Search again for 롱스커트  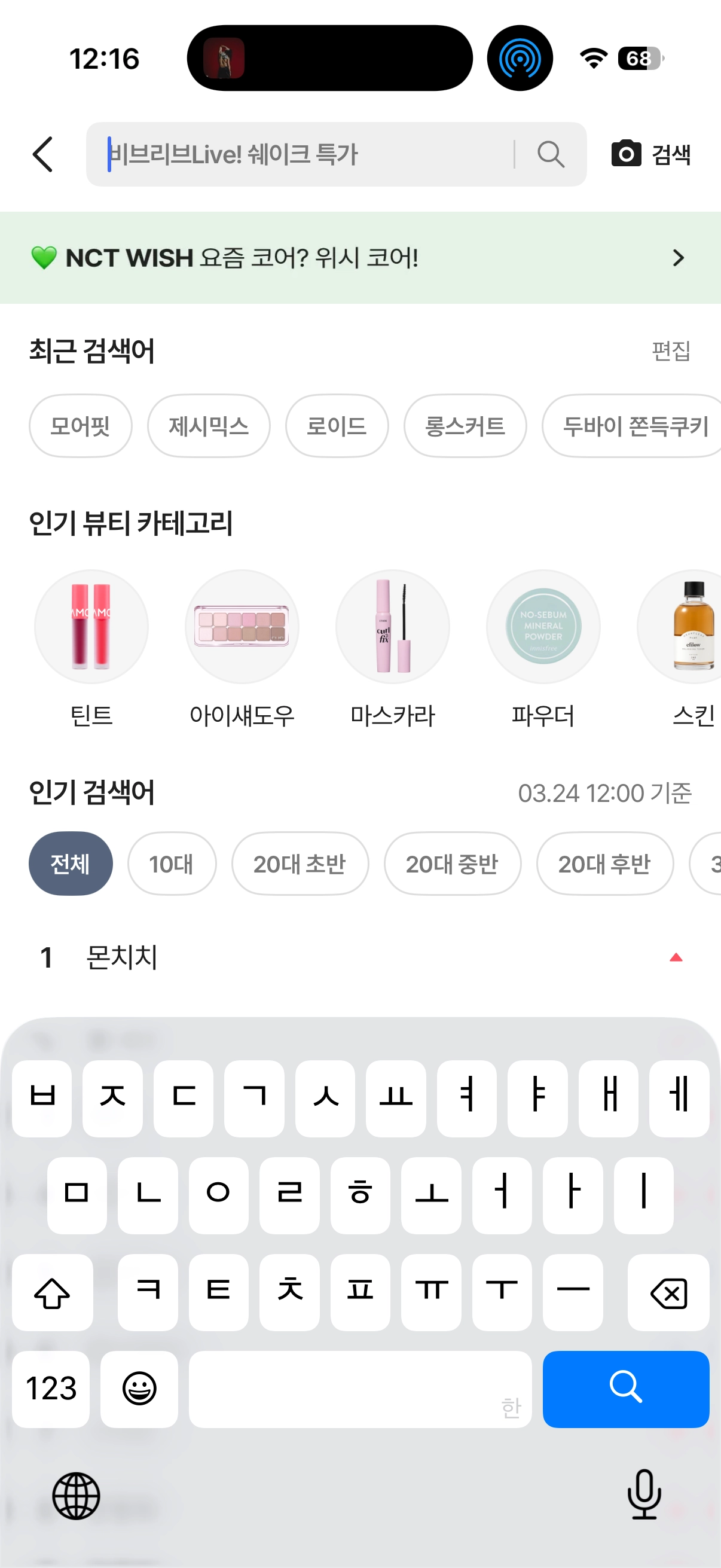pos(465,426)
